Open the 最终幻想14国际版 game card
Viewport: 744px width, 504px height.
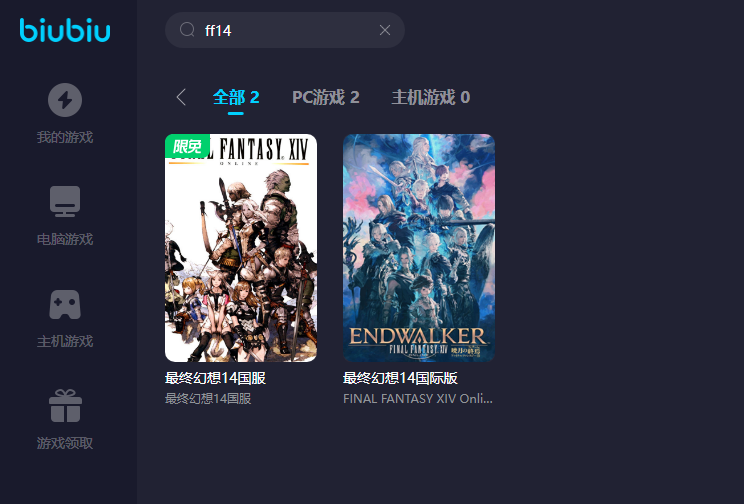coord(419,248)
